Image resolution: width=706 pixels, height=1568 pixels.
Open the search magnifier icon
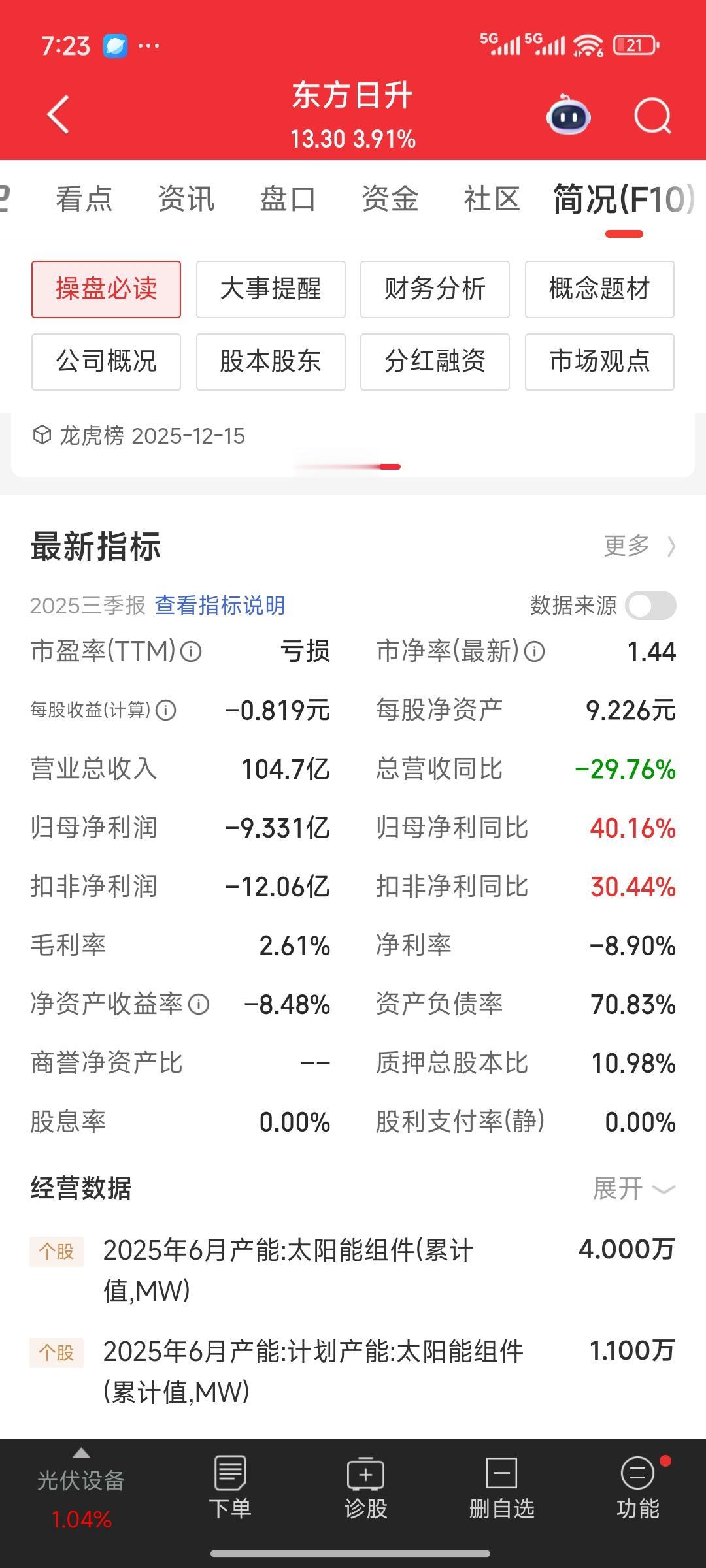click(652, 116)
